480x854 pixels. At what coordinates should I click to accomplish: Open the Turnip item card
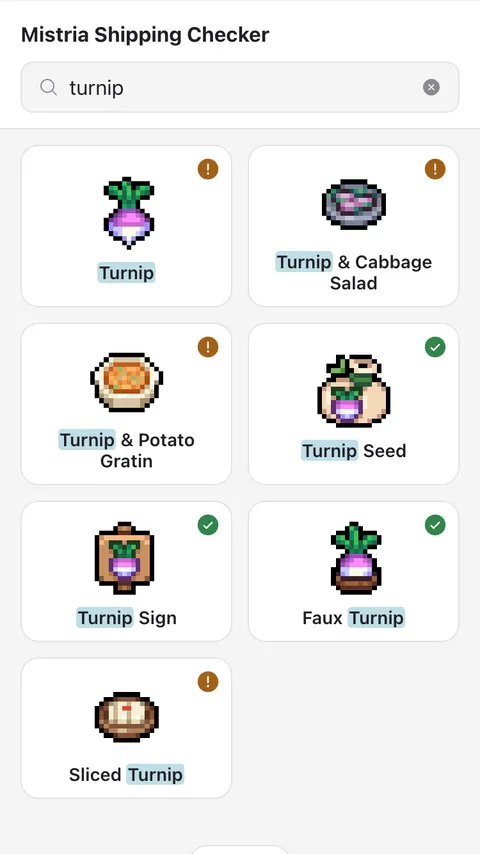[126, 226]
